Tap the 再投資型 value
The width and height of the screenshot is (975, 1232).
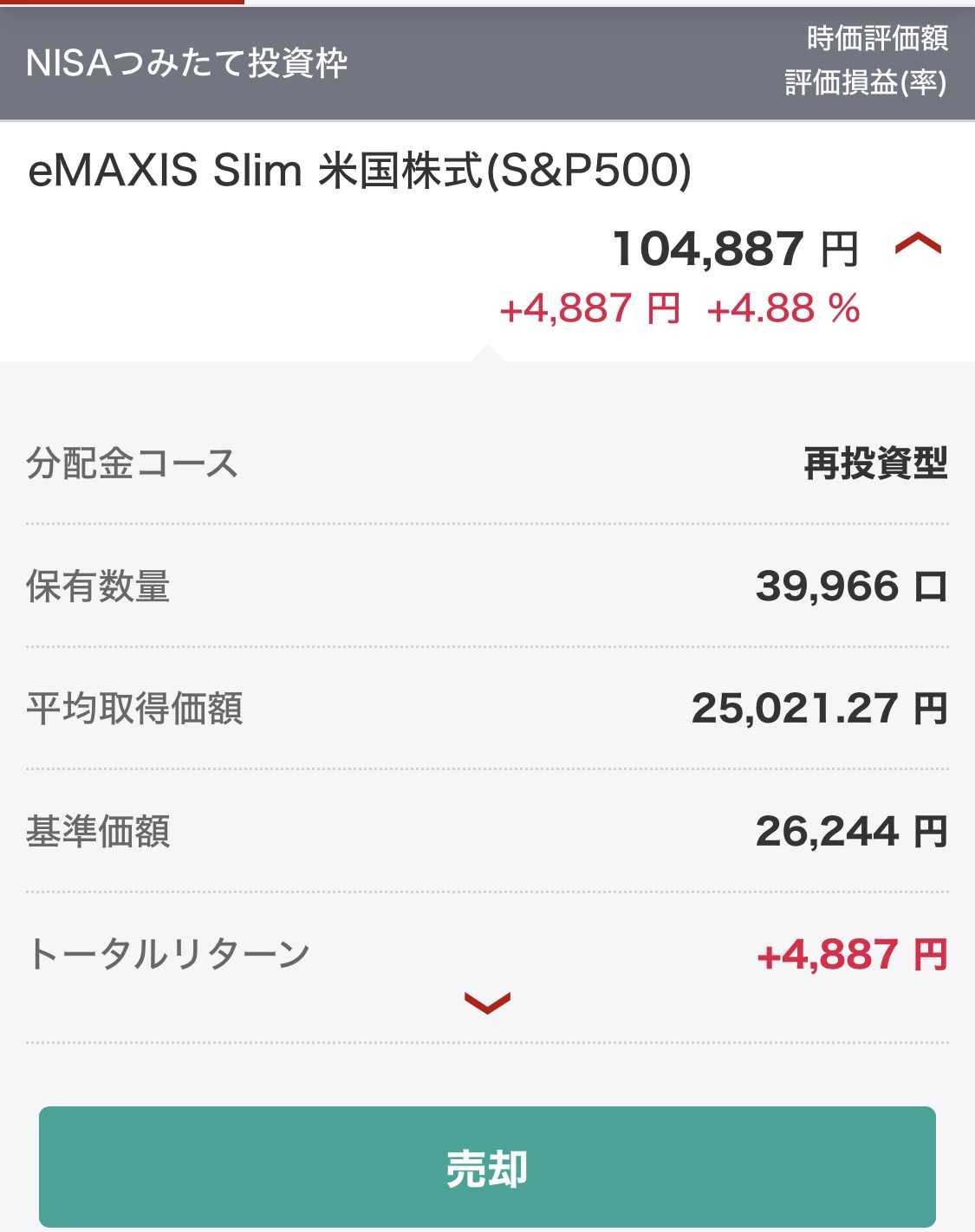coord(875,462)
